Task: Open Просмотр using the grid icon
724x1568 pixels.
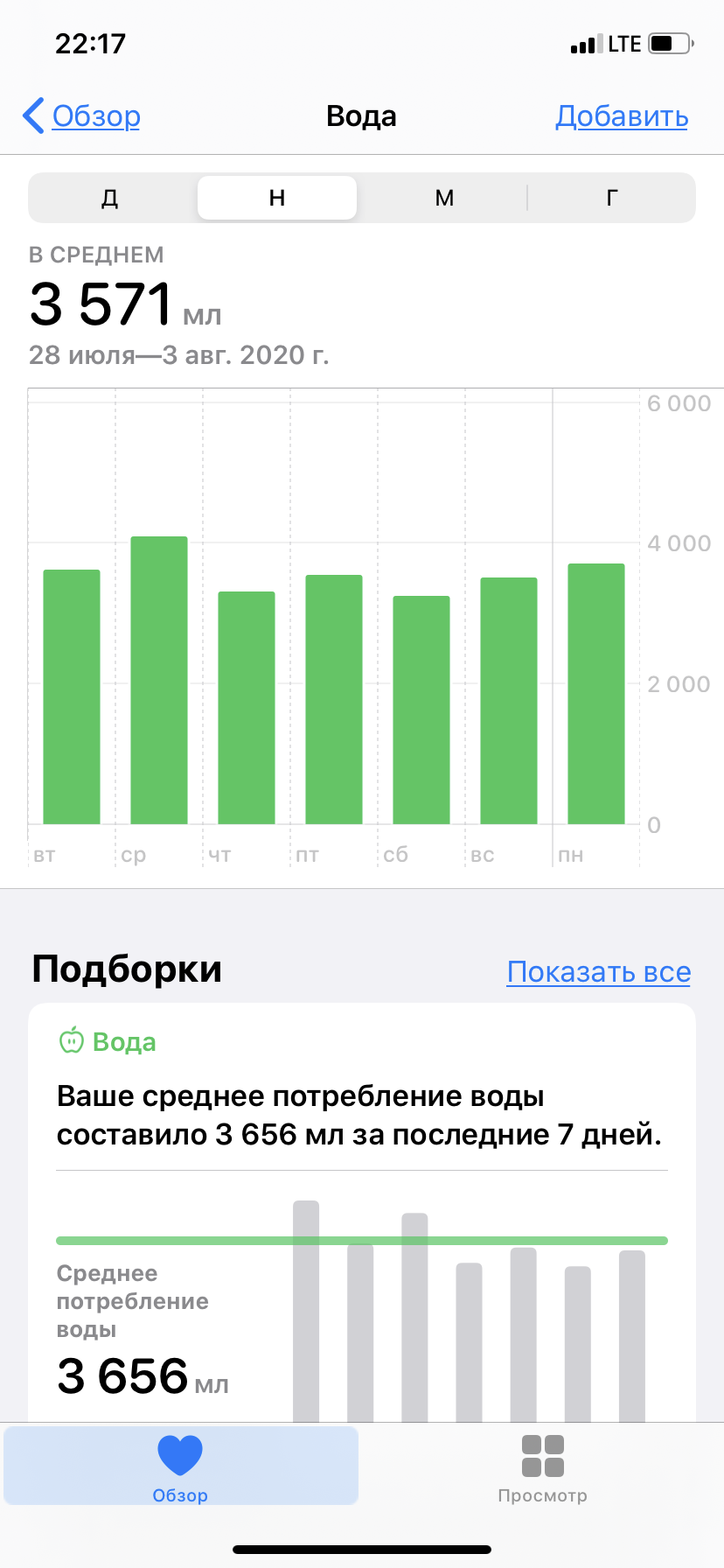Action: (543, 1455)
